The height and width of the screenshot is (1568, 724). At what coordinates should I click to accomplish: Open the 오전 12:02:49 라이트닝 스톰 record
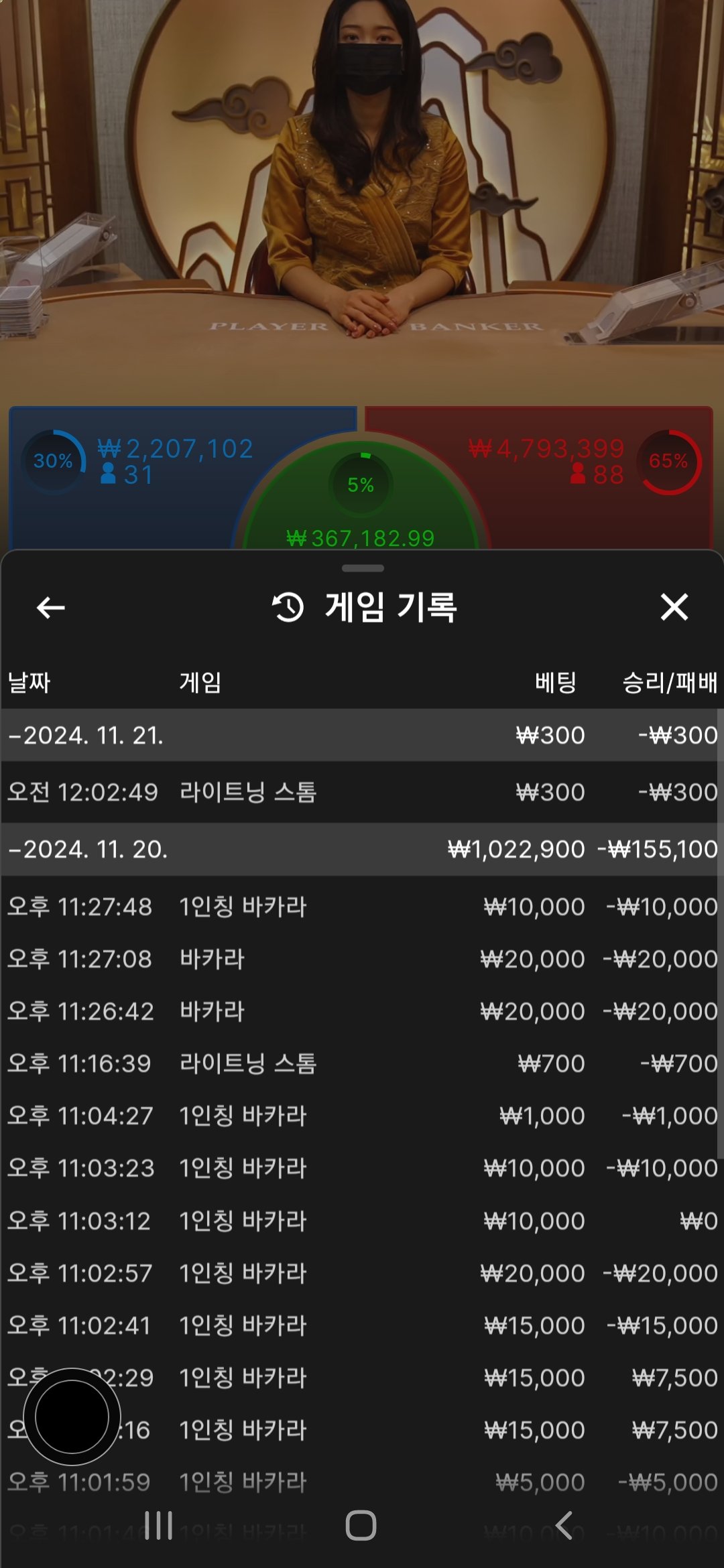click(362, 792)
